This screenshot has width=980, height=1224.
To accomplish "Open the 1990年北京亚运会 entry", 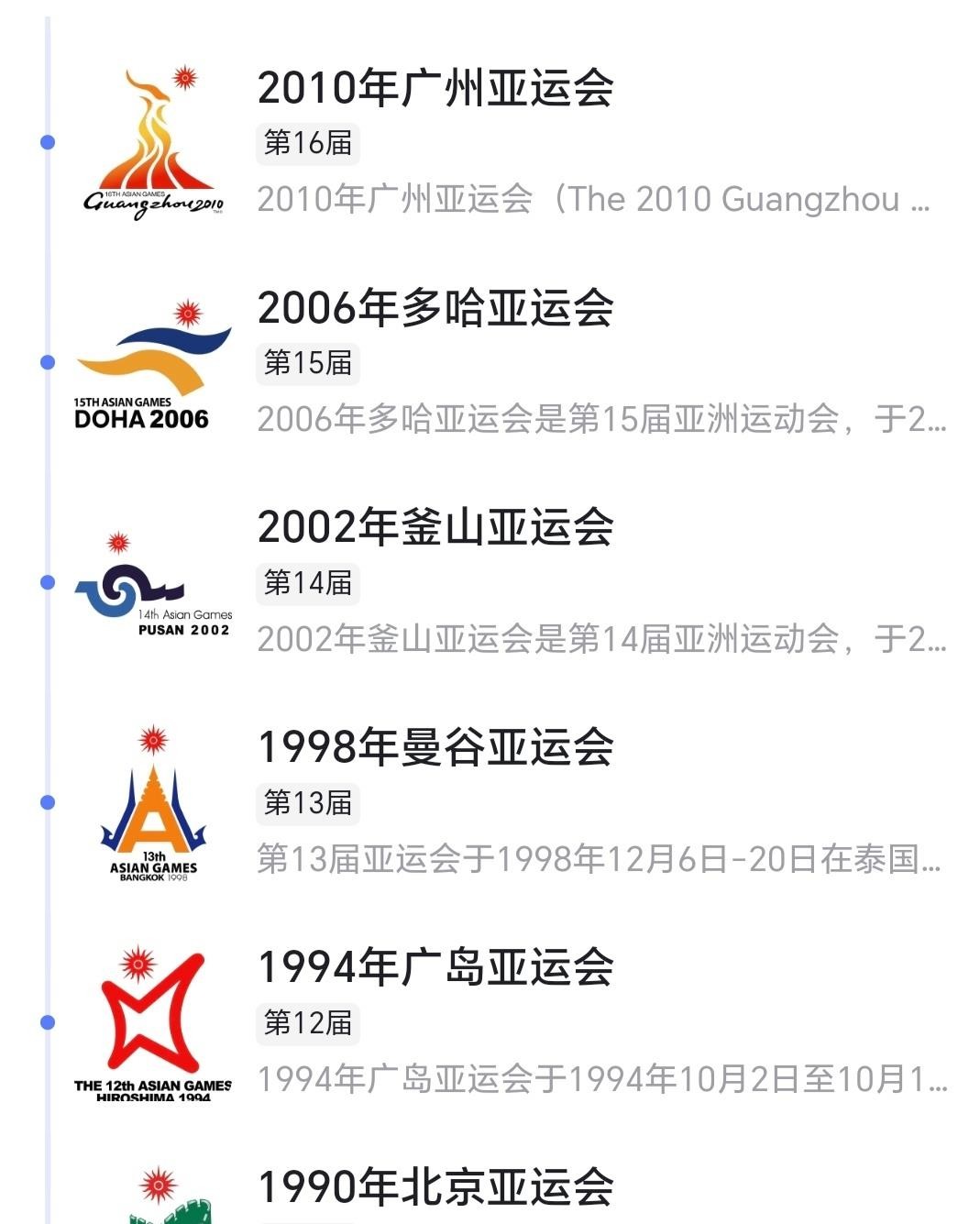I will click(x=435, y=1188).
